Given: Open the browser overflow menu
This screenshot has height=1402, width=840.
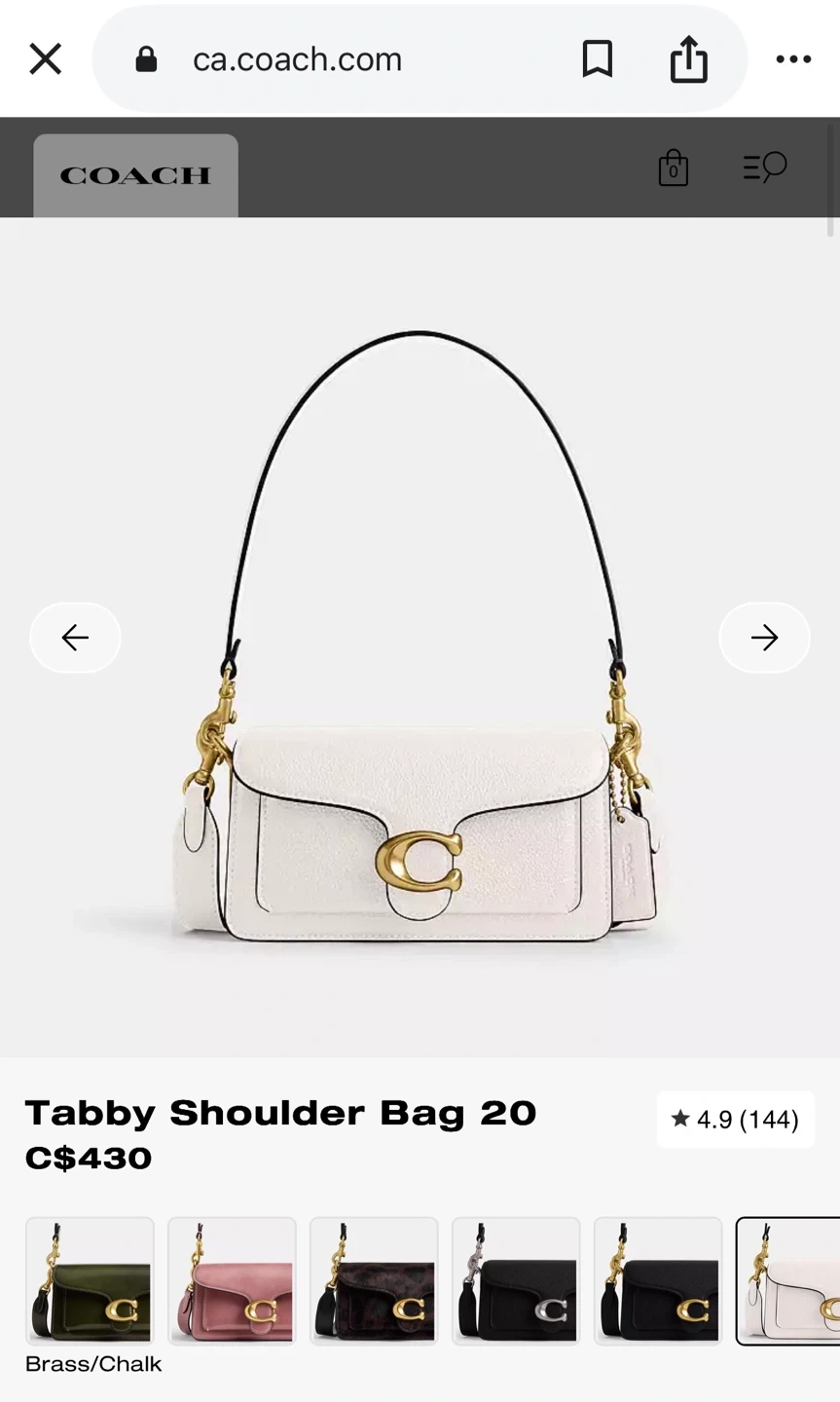Looking at the screenshot, I should tap(793, 59).
